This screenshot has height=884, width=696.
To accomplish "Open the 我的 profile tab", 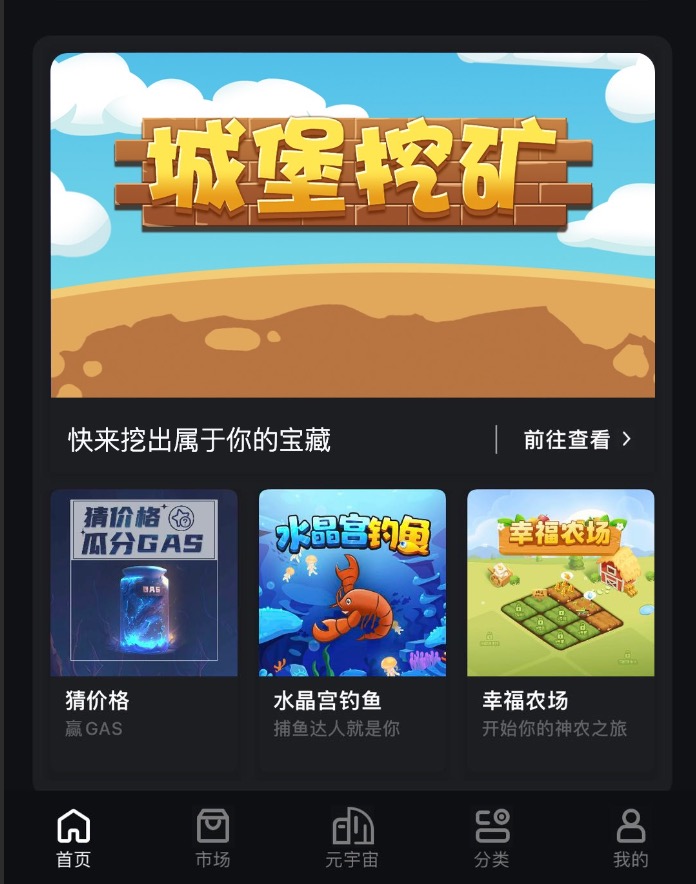I will (x=630, y=838).
